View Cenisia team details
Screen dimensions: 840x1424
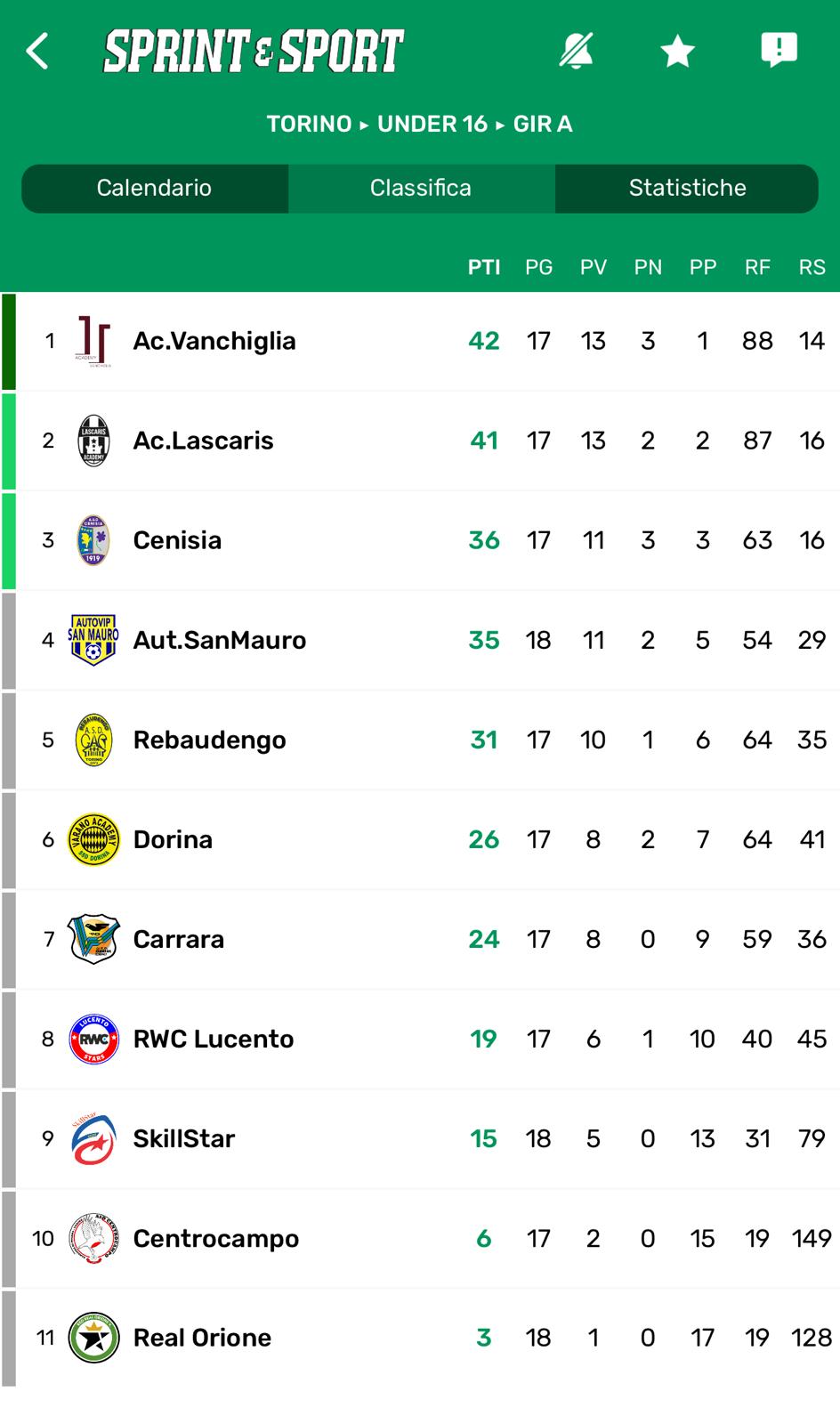pos(420,540)
